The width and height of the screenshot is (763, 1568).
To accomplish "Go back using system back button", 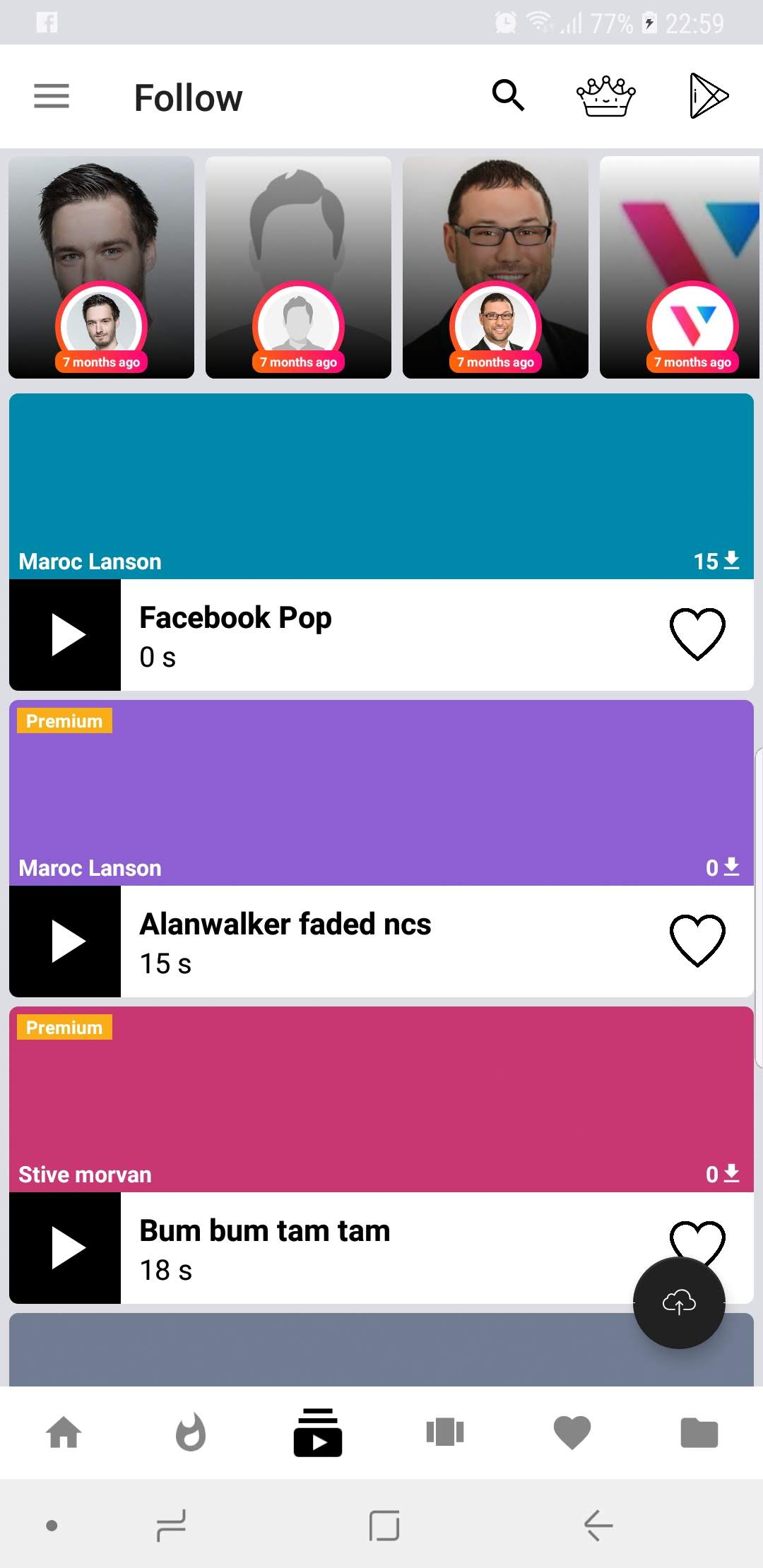I will [598, 1526].
